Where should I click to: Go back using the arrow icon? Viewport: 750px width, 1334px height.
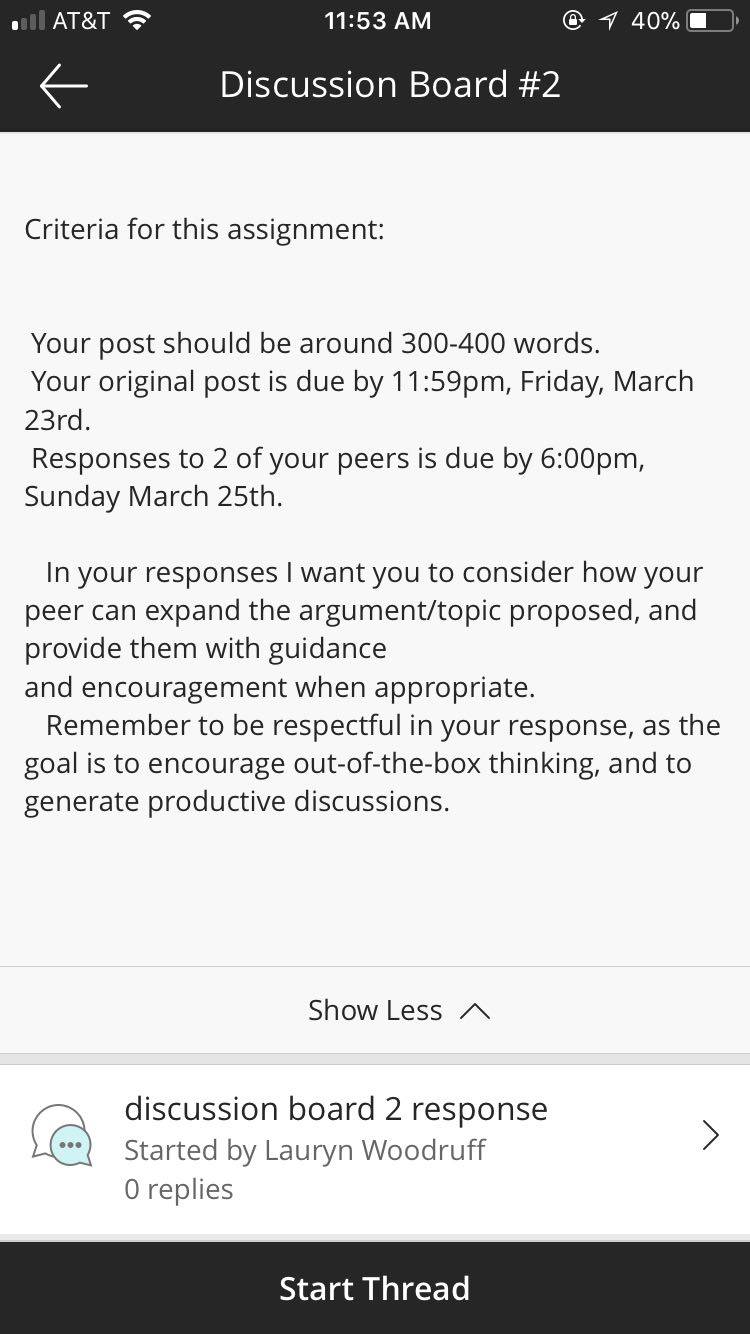point(64,86)
